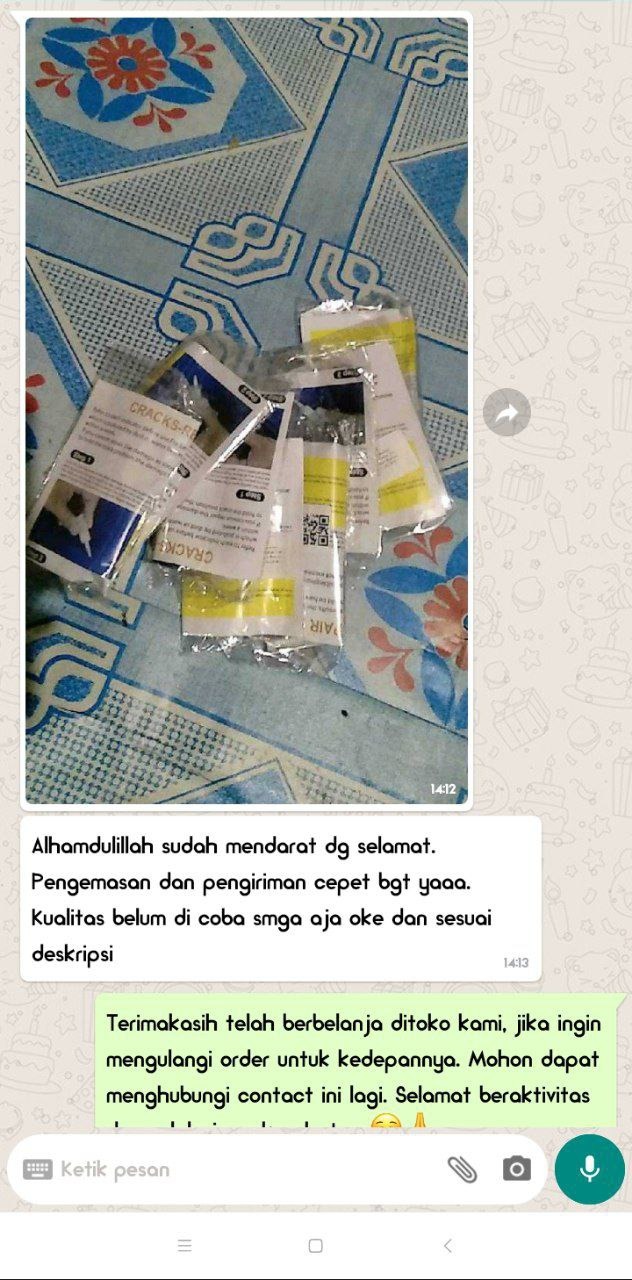Open the received photo of product packets
Image resolution: width=632 pixels, height=1280 pixels.
click(246, 410)
